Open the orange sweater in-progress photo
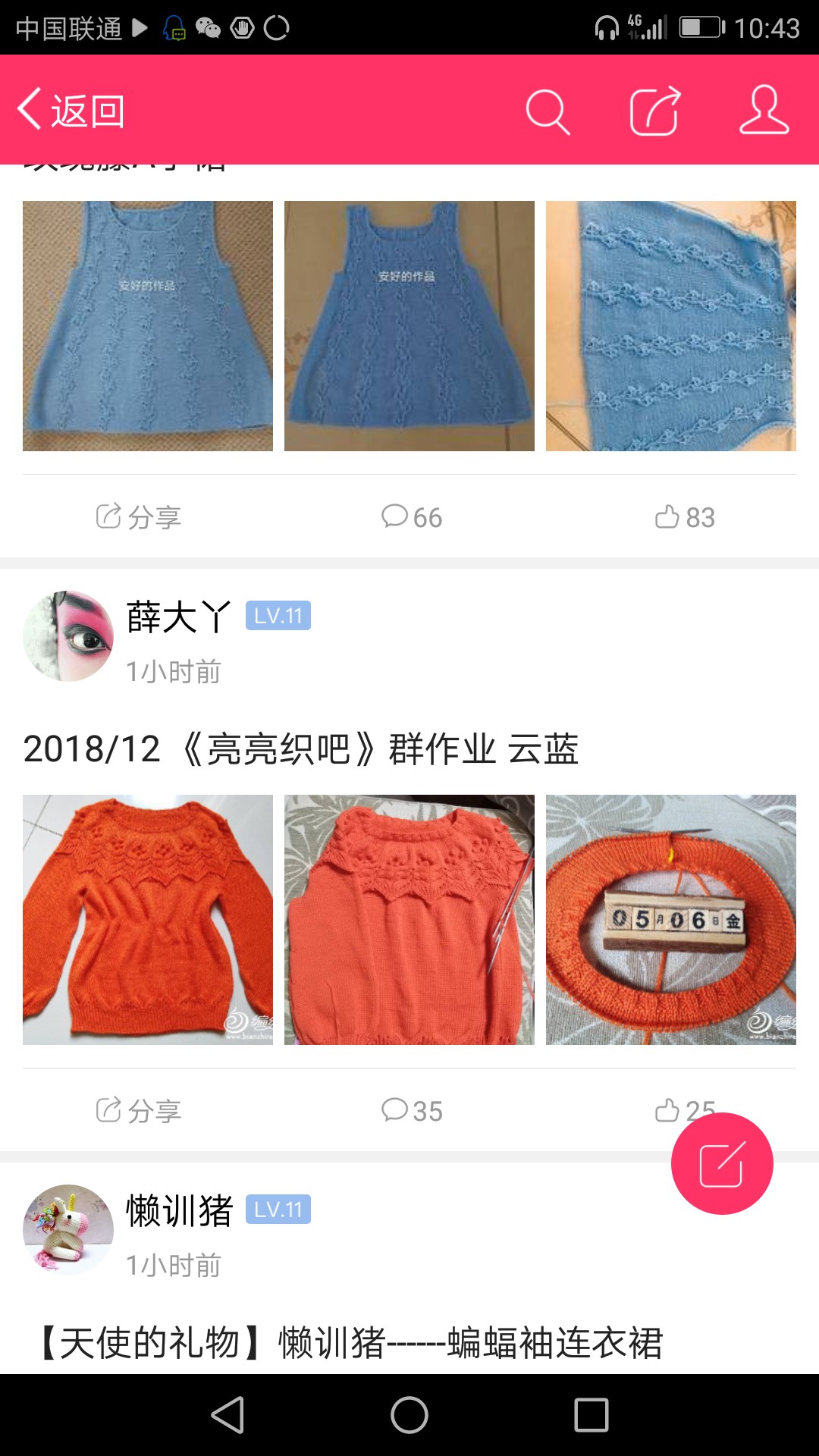Viewport: 819px width, 1456px height. [x=409, y=920]
